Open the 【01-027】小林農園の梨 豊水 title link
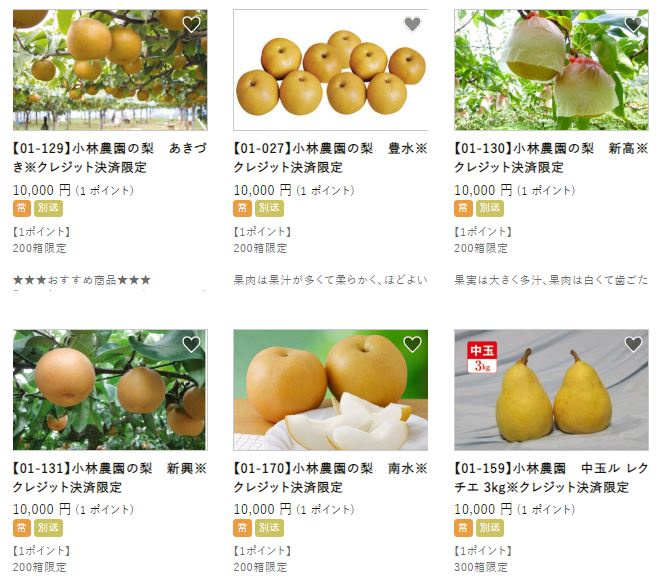Image resolution: width=660 pixels, height=583 pixels. pos(330,158)
